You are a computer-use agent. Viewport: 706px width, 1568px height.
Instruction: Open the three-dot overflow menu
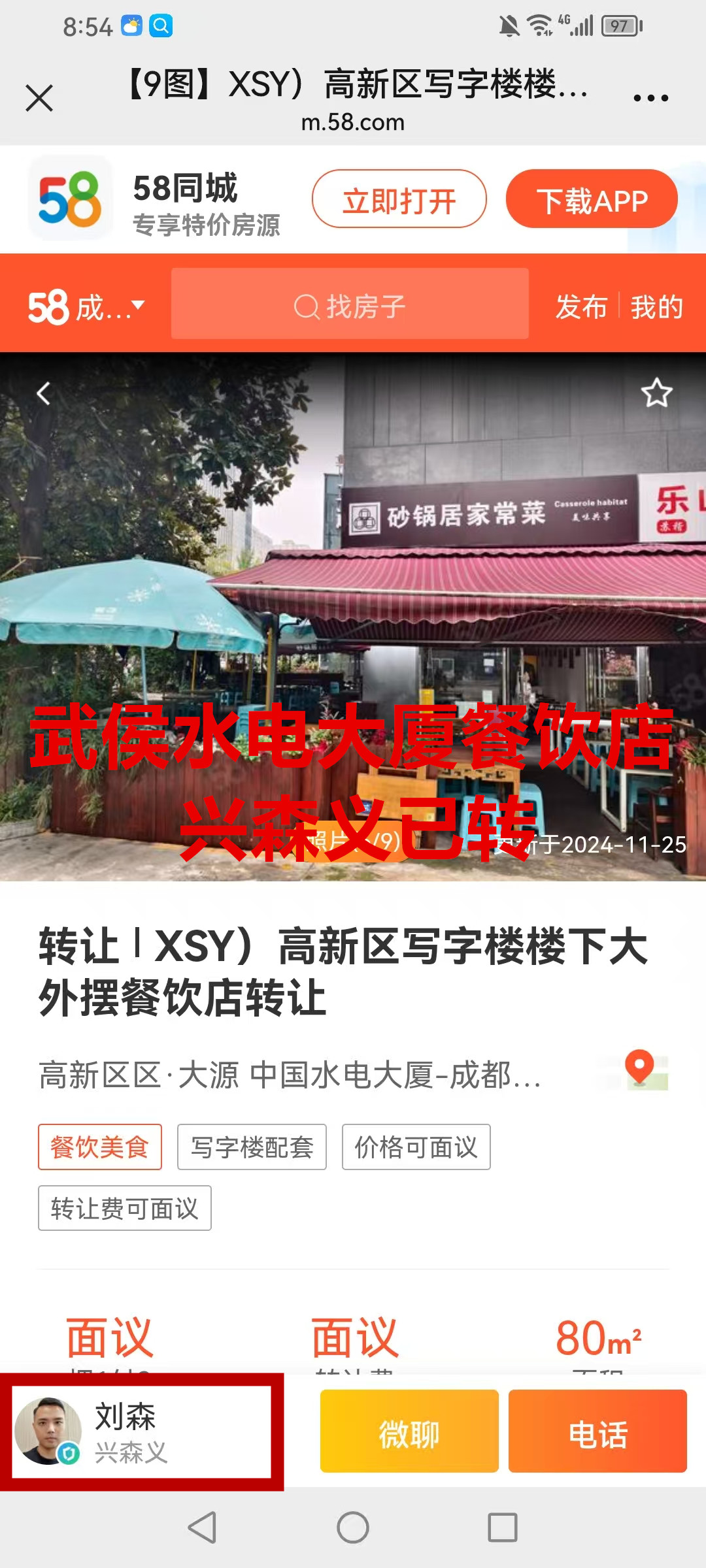[x=650, y=99]
